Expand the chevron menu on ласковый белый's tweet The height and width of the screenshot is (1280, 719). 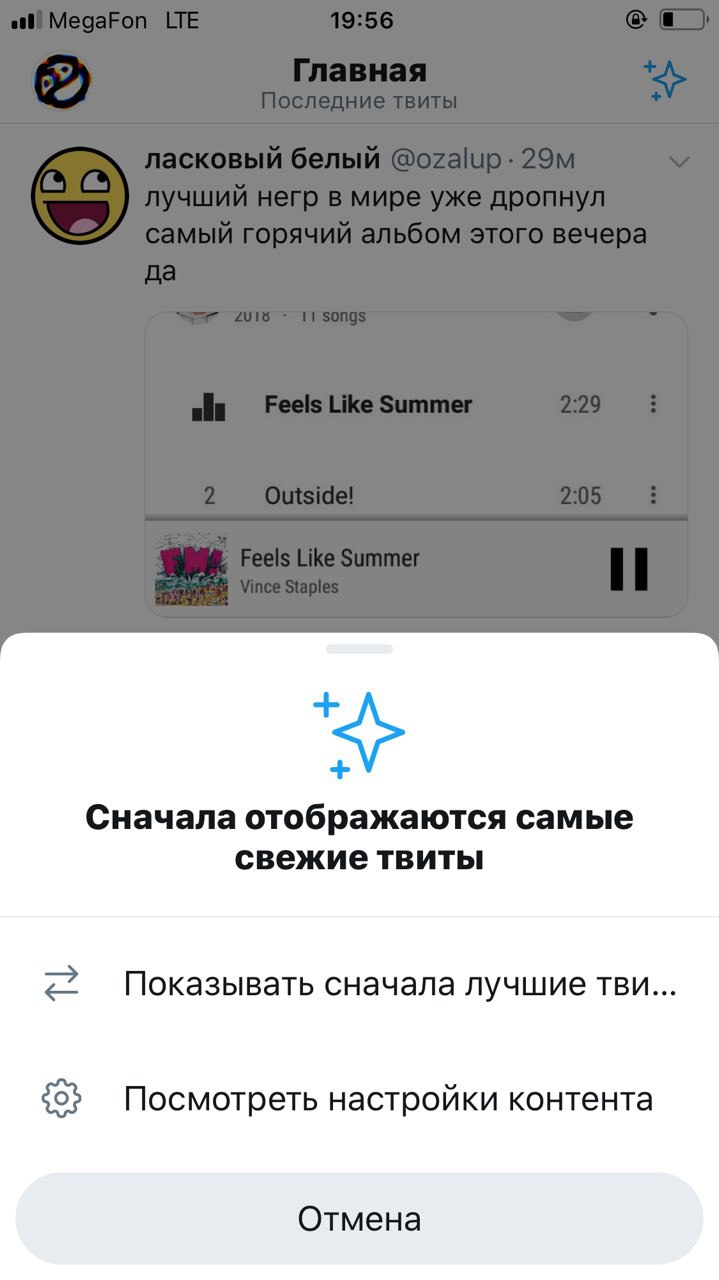pos(679,162)
